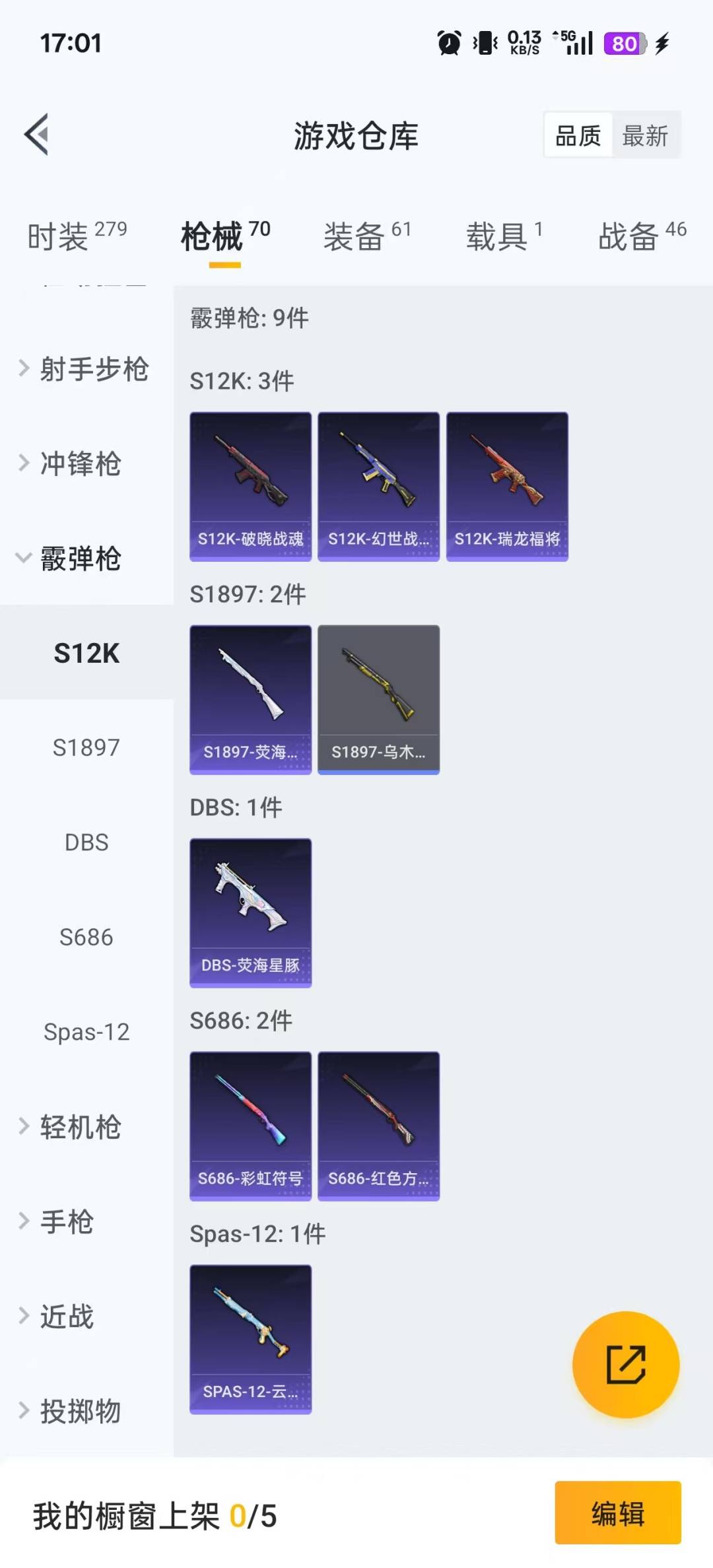The image size is (713, 1568).
Task: Open the 时装 tab
Action: [x=59, y=236]
